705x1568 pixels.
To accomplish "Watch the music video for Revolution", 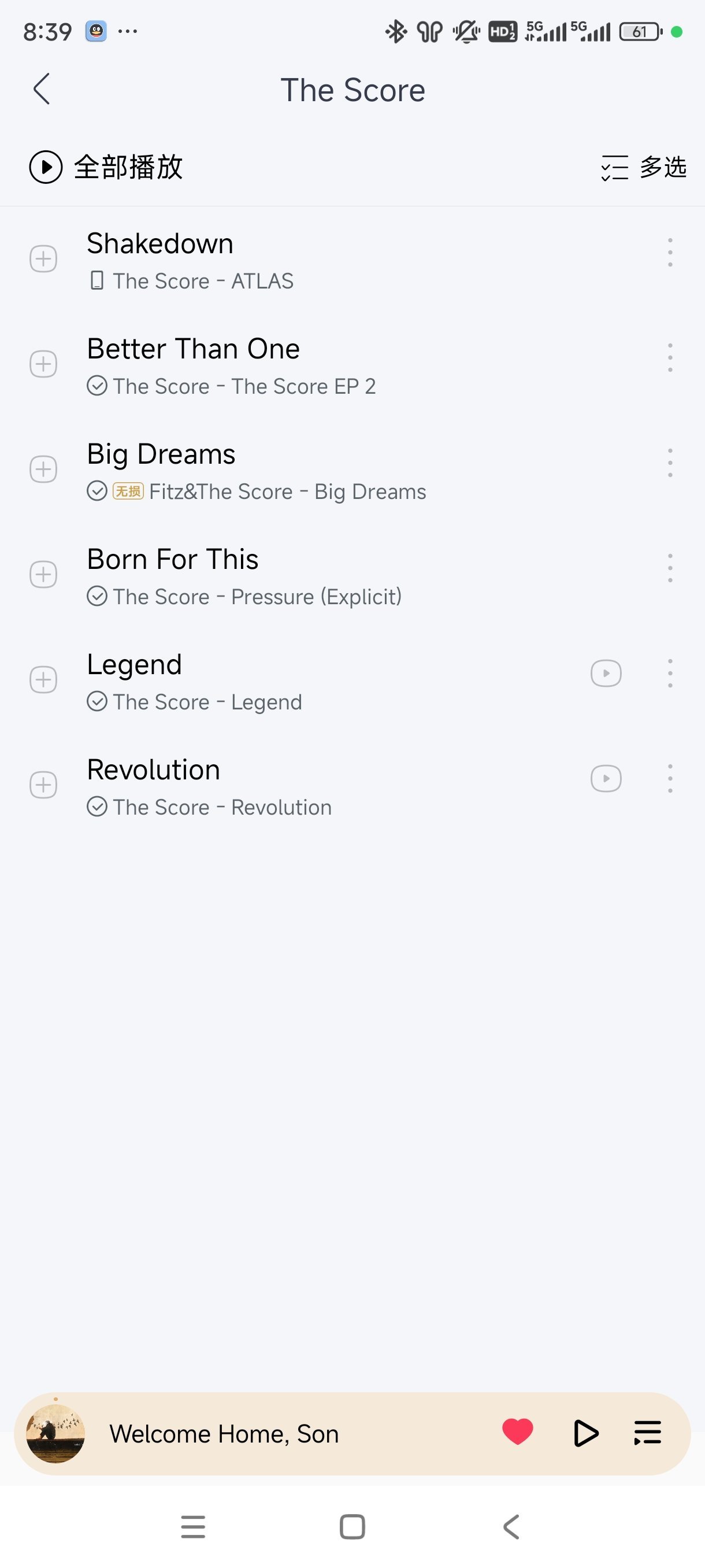I will click(x=606, y=779).
